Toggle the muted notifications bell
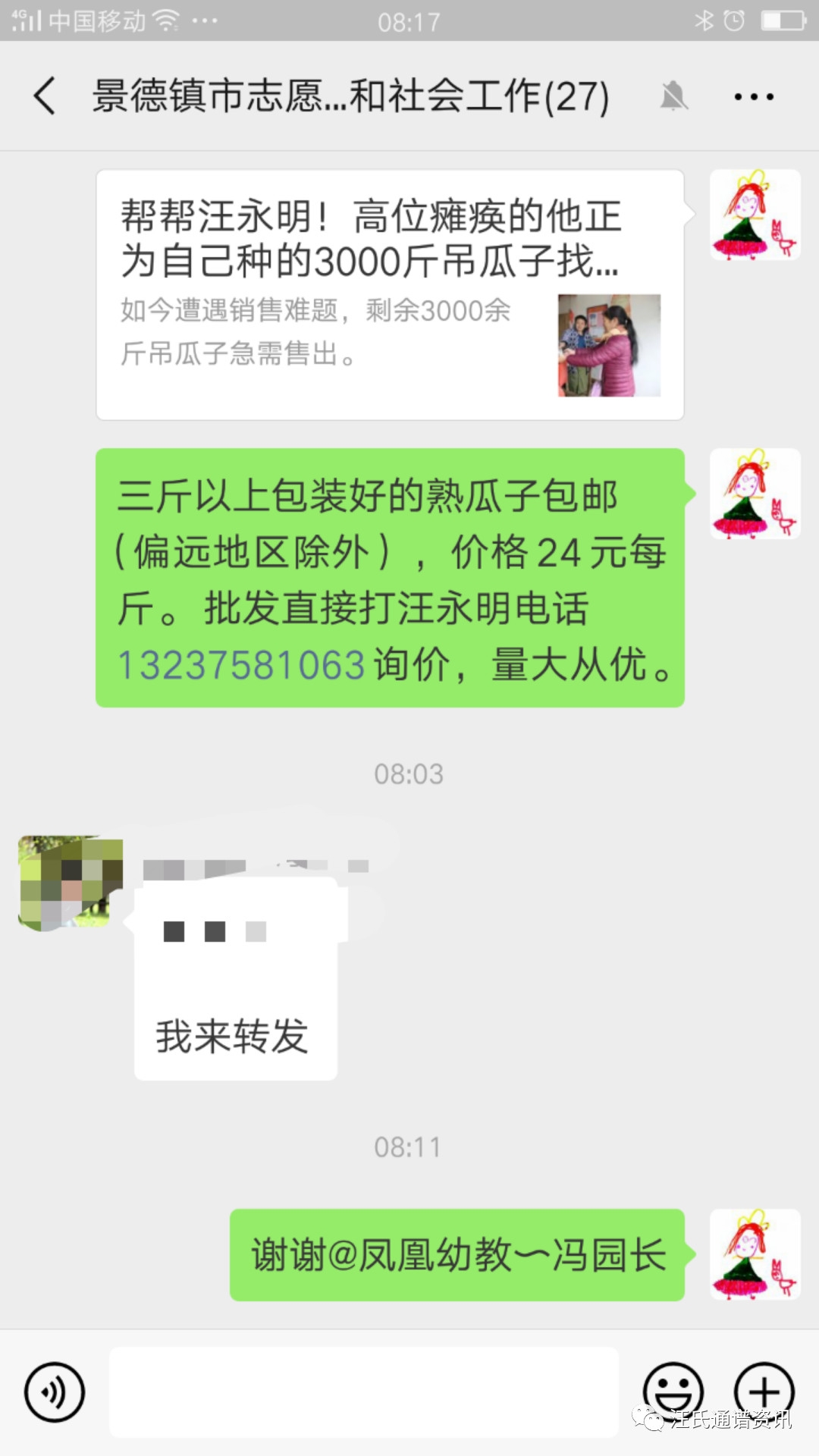Viewport: 819px width, 1456px height. [x=673, y=97]
